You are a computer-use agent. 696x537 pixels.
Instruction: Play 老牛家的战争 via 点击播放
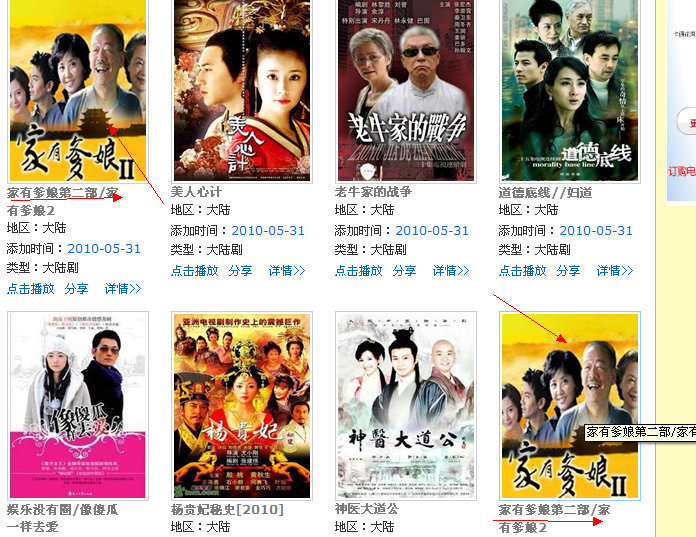pyautogui.click(x=358, y=271)
